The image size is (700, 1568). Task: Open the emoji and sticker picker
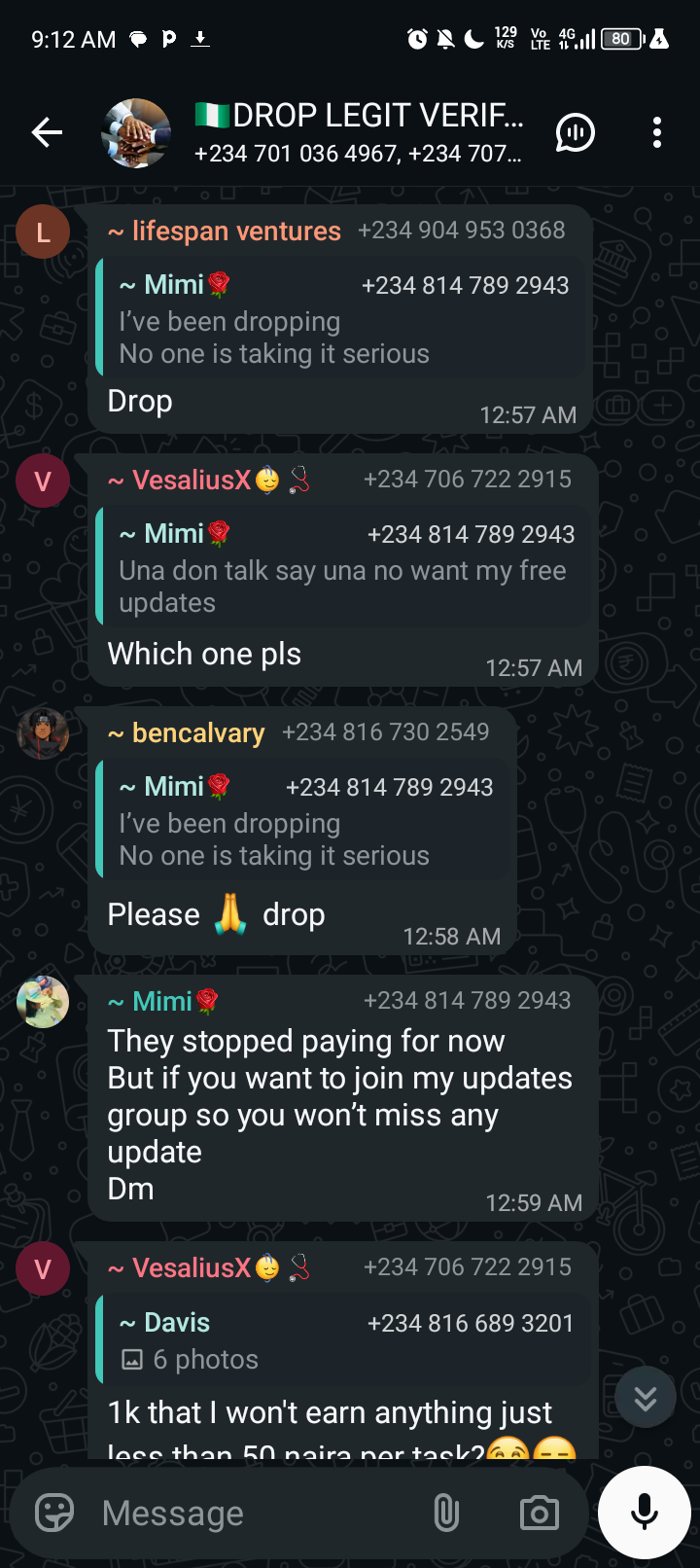54,1513
